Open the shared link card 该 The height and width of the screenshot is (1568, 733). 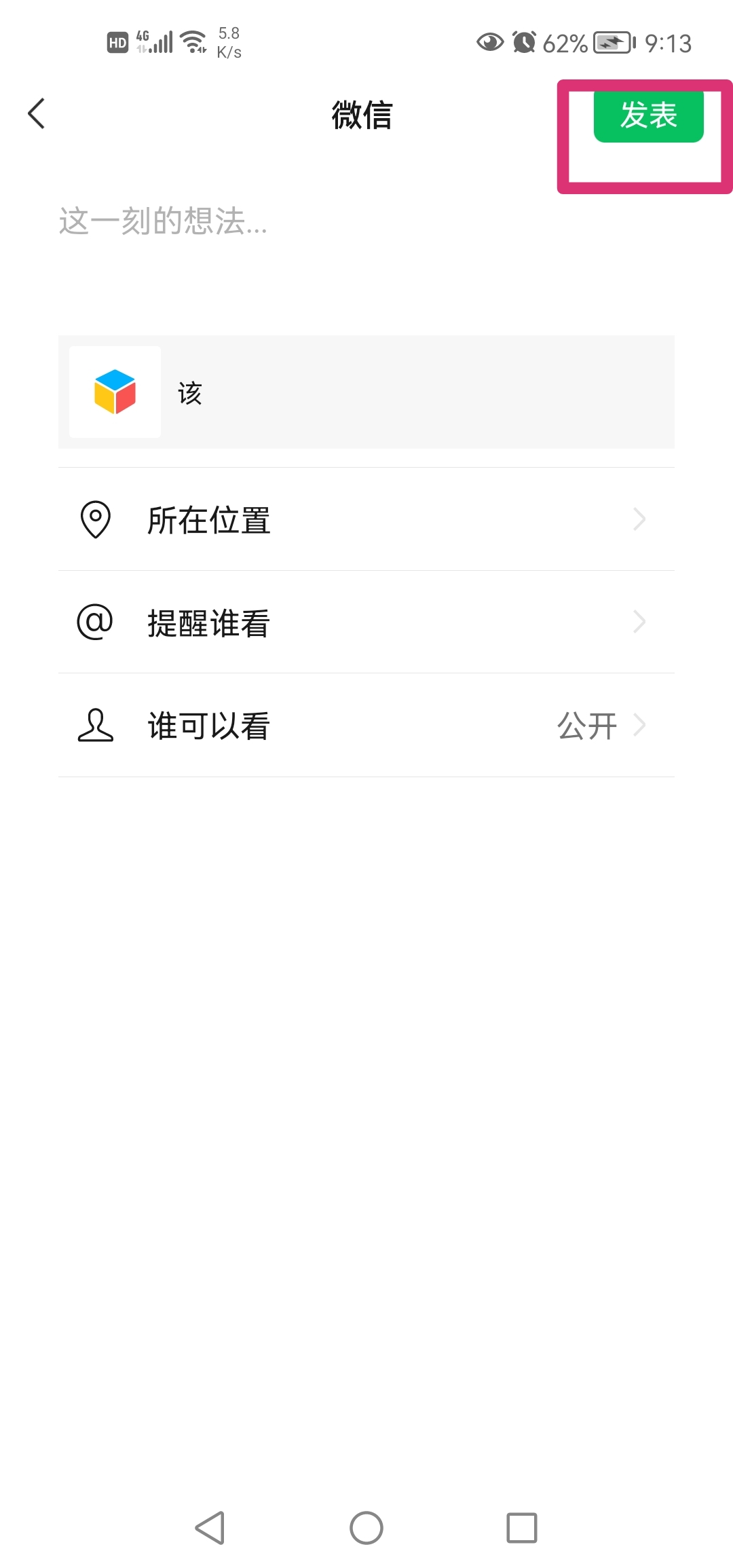click(x=366, y=392)
